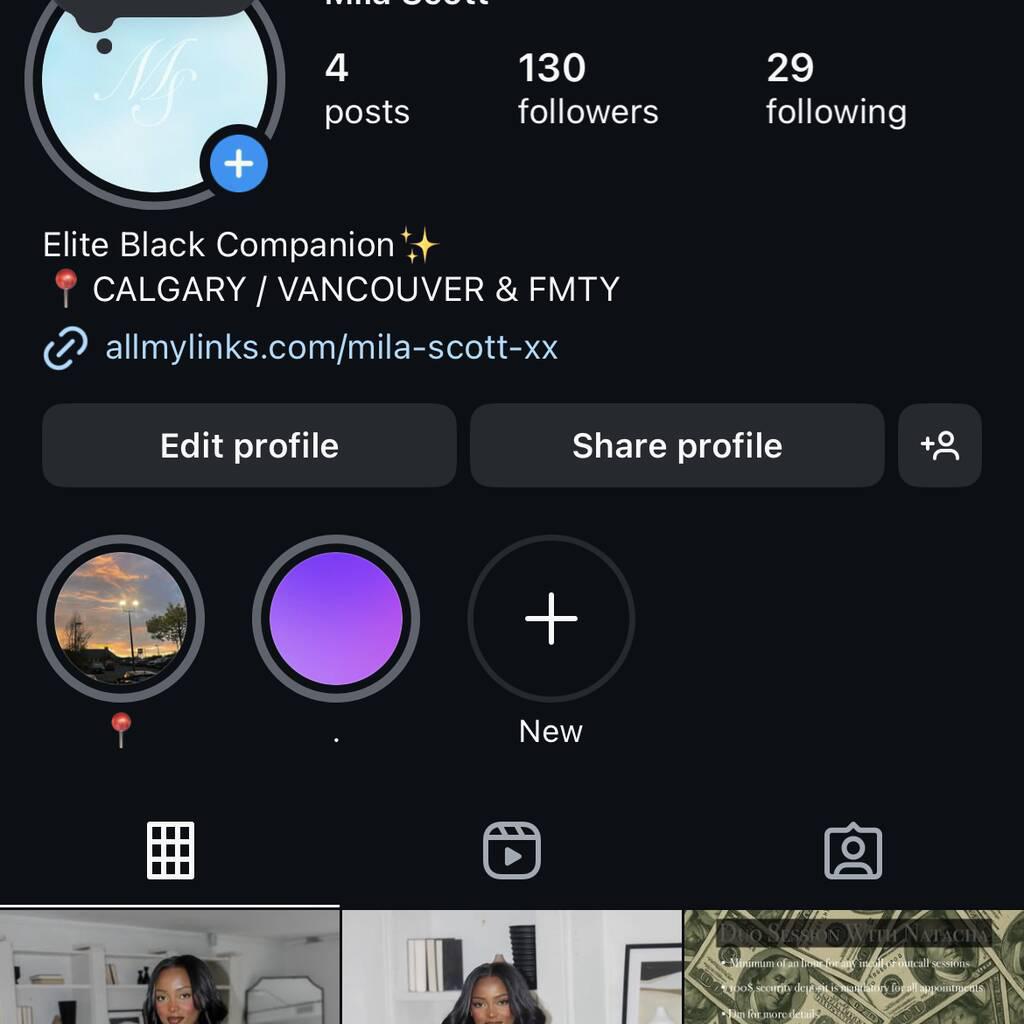Open the discover people icon button
Image resolution: width=1024 pixels, height=1024 pixels.
tap(939, 446)
